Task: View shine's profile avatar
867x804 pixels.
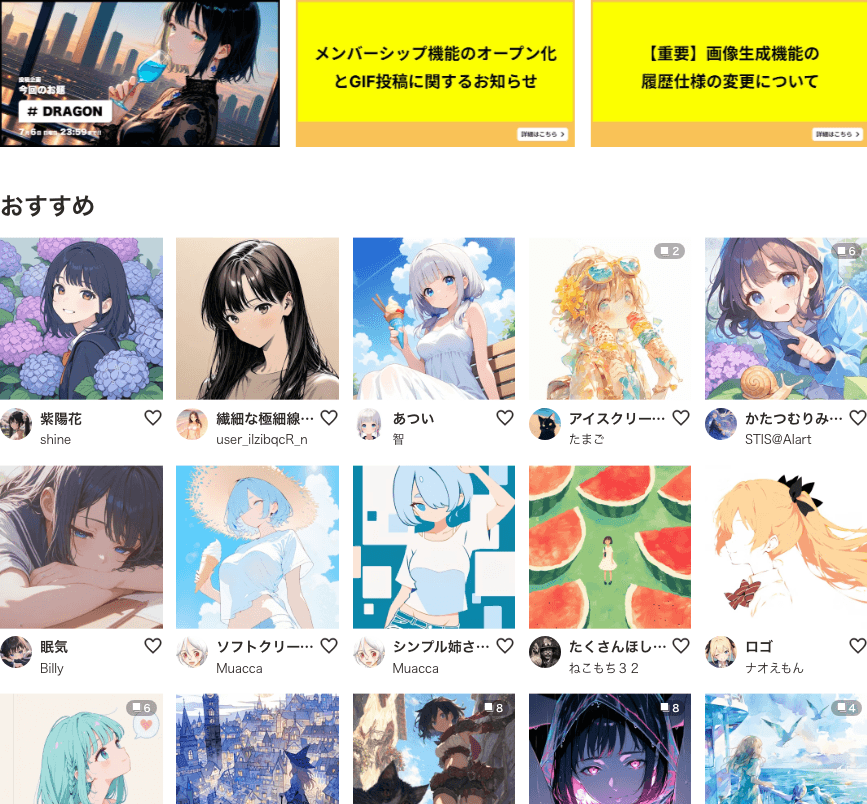Action: click(16, 424)
